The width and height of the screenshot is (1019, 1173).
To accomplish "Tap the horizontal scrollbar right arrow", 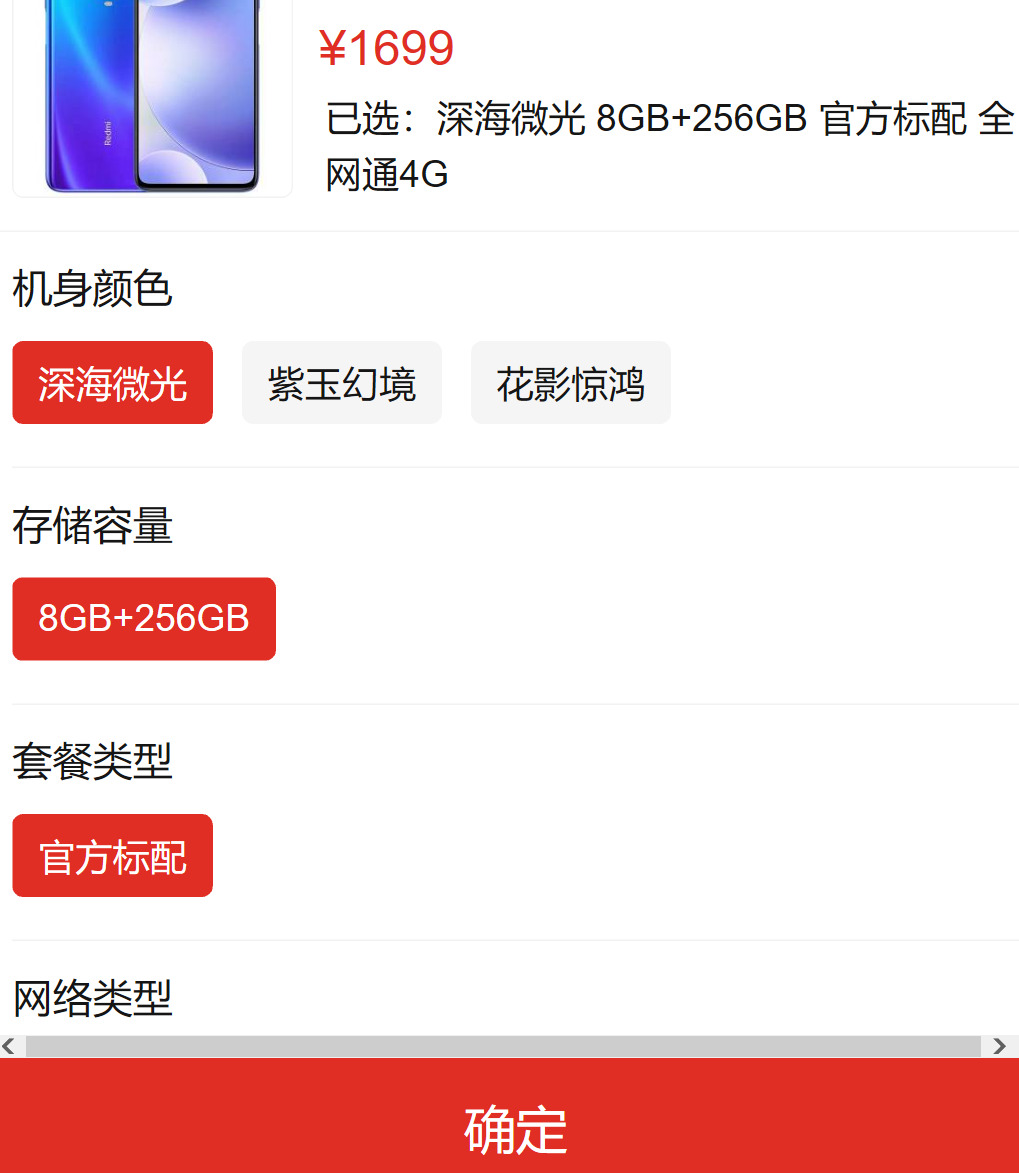I will tap(999, 1046).
